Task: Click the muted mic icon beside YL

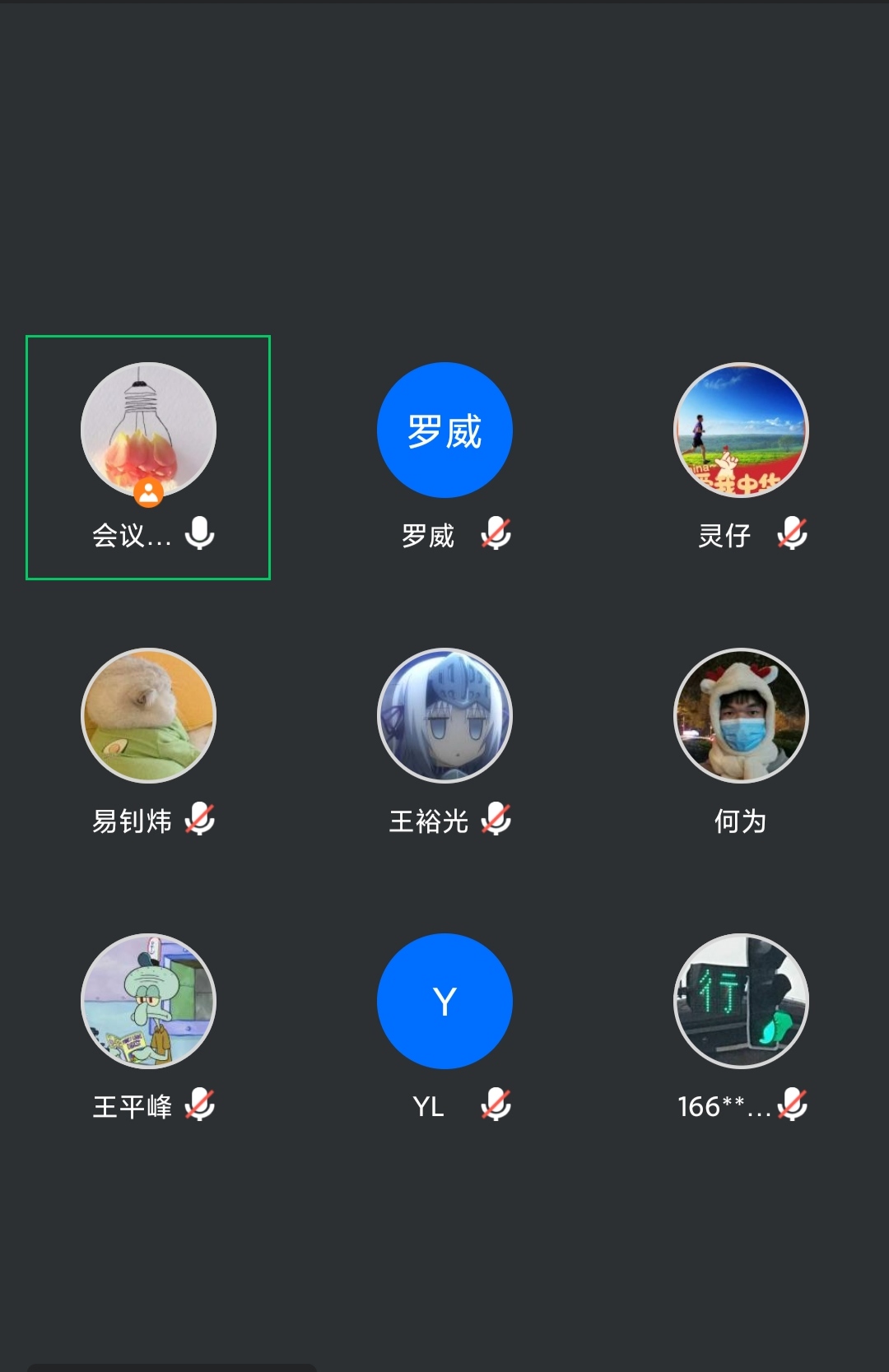Action: point(497,1105)
